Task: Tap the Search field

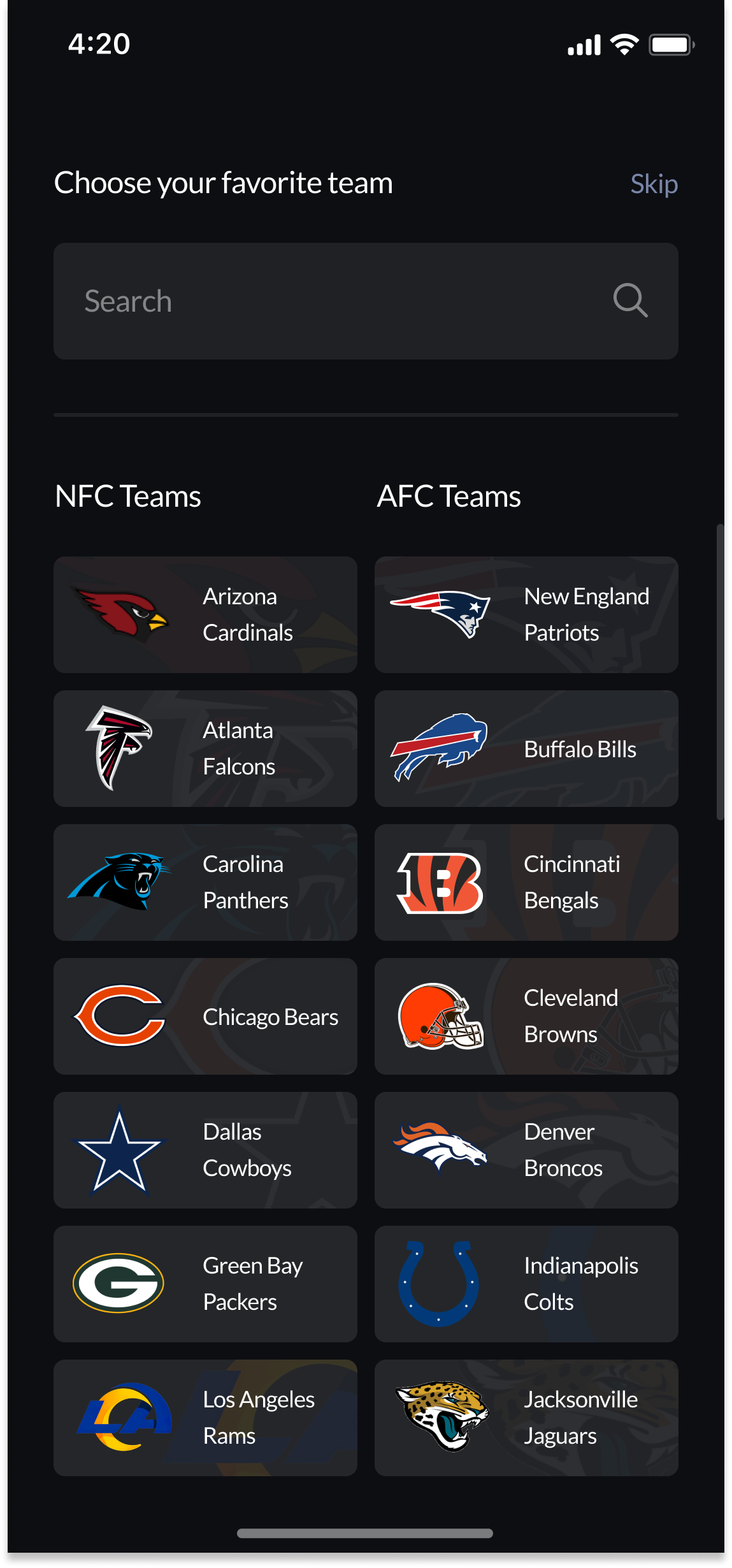Action: [x=366, y=301]
